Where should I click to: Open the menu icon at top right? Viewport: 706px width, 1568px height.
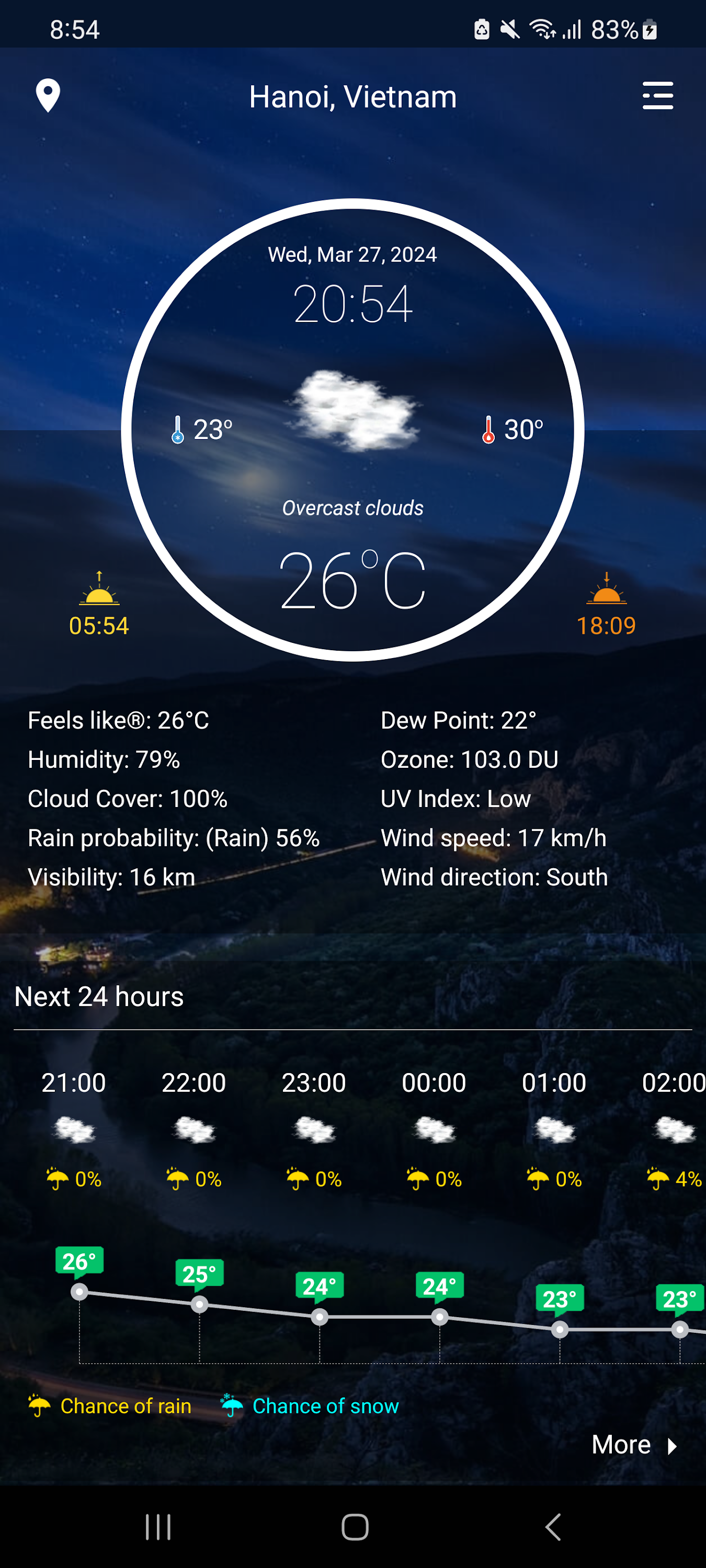[x=657, y=96]
